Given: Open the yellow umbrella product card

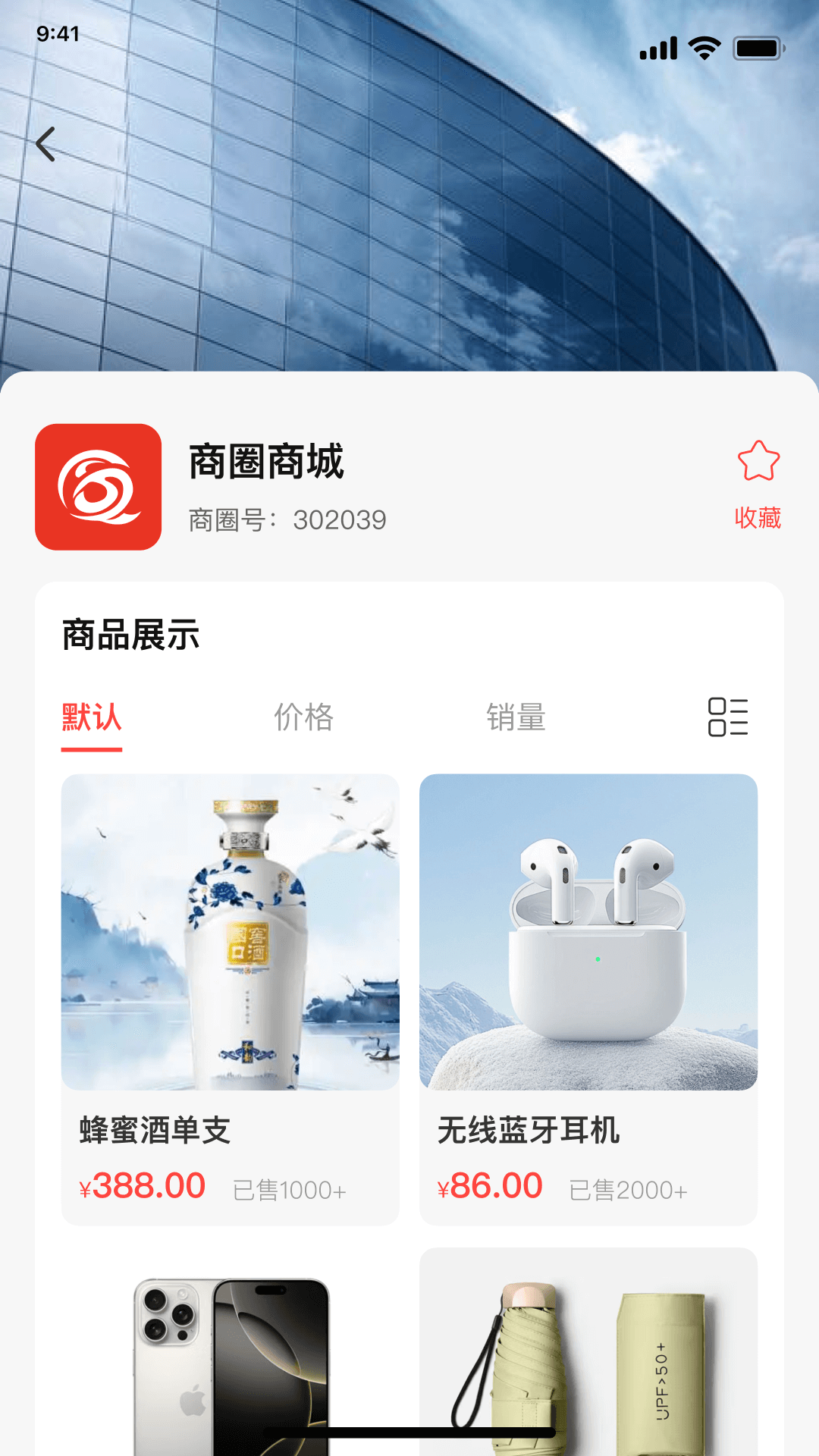Looking at the screenshot, I should pos(588,1357).
